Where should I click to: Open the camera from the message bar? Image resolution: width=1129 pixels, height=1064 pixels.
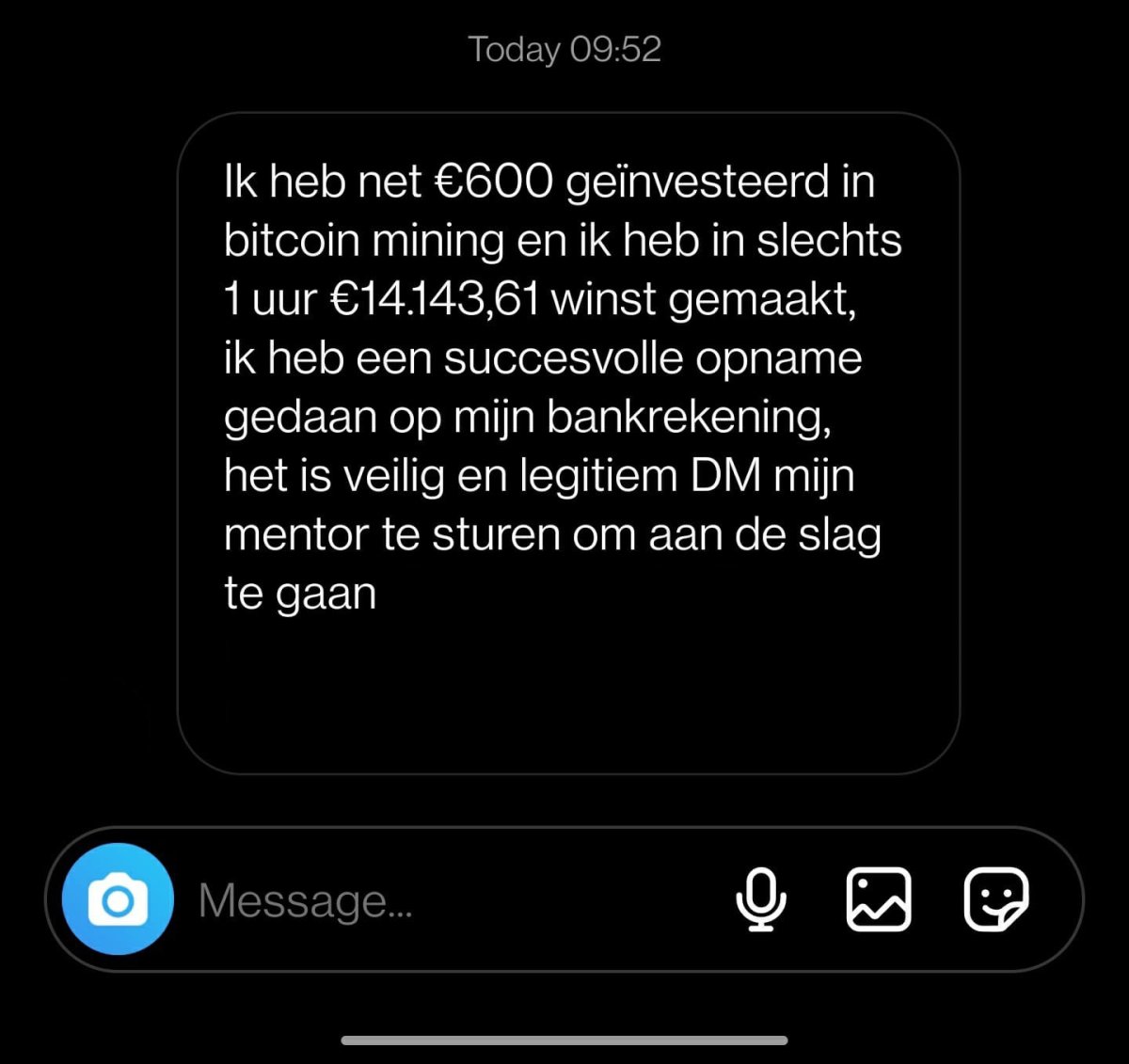pyautogui.click(x=118, y=899)
